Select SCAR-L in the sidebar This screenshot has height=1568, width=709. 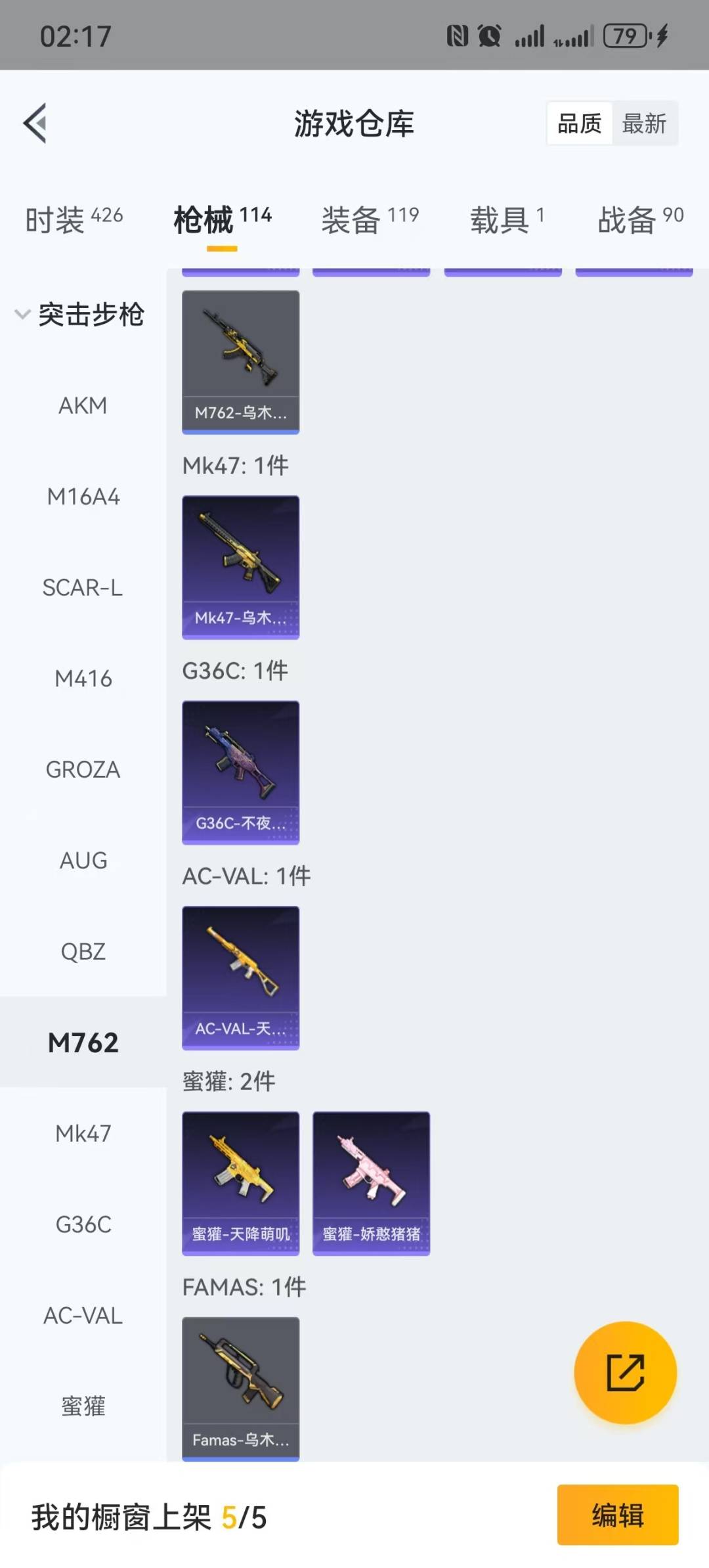pyautogui.click(x=83, y=587)
